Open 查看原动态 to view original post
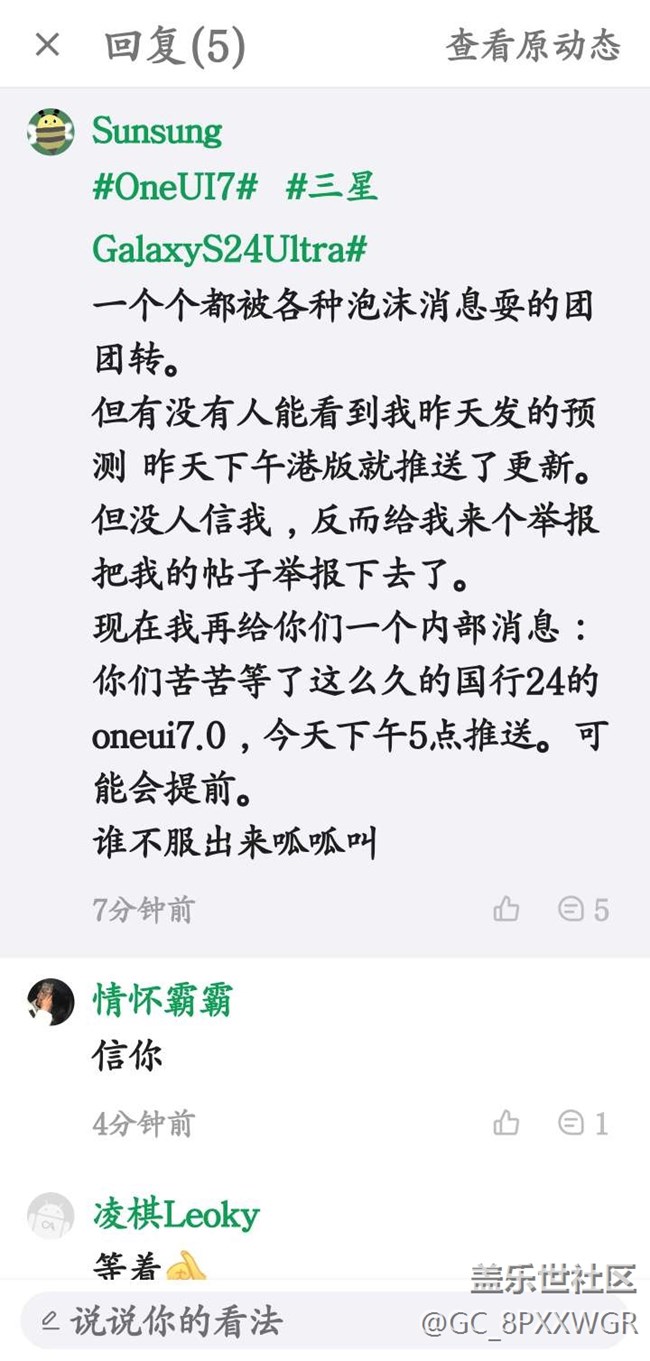Screen dimensions: 650x1361 pyautogui.click(x=533, y=45)
